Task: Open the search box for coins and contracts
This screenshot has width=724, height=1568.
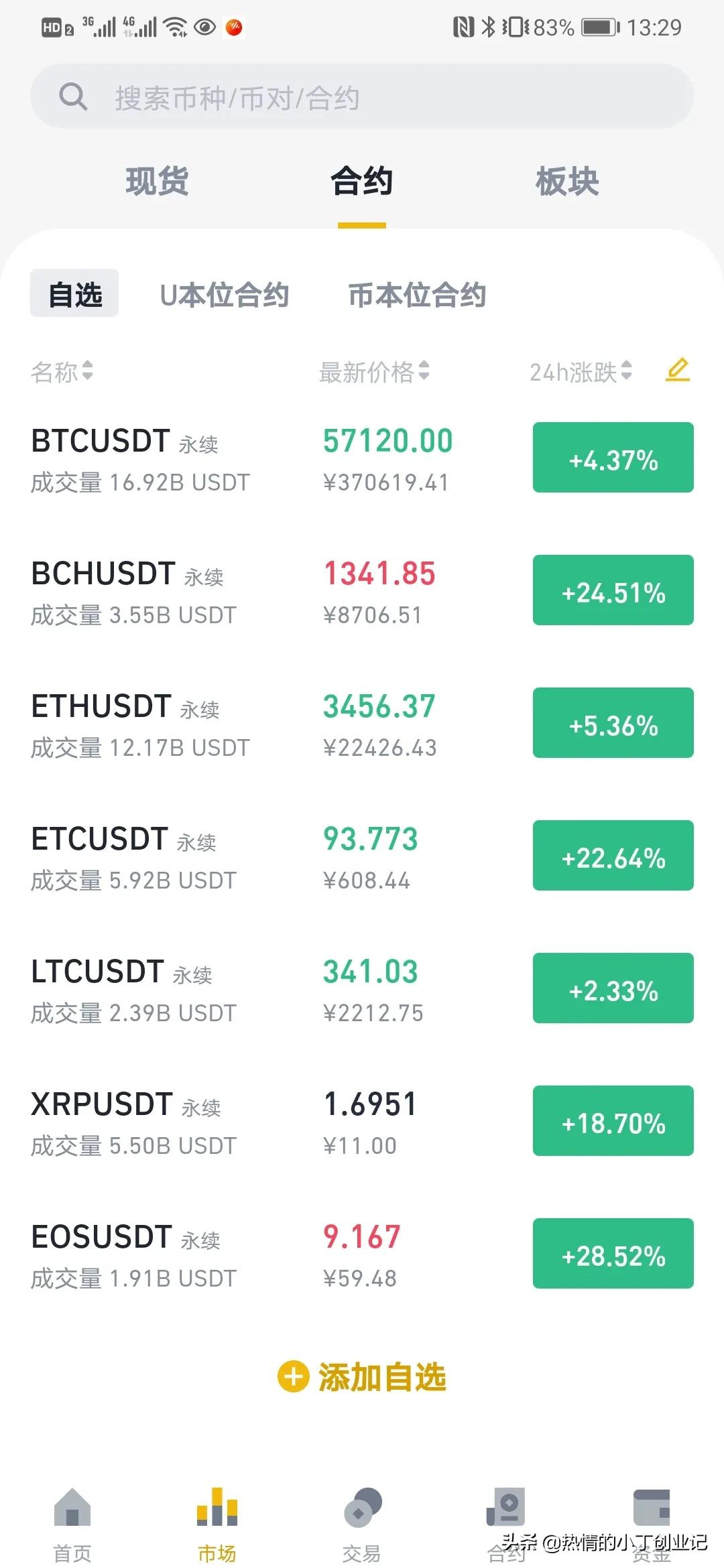Action: tap(362, 97)
